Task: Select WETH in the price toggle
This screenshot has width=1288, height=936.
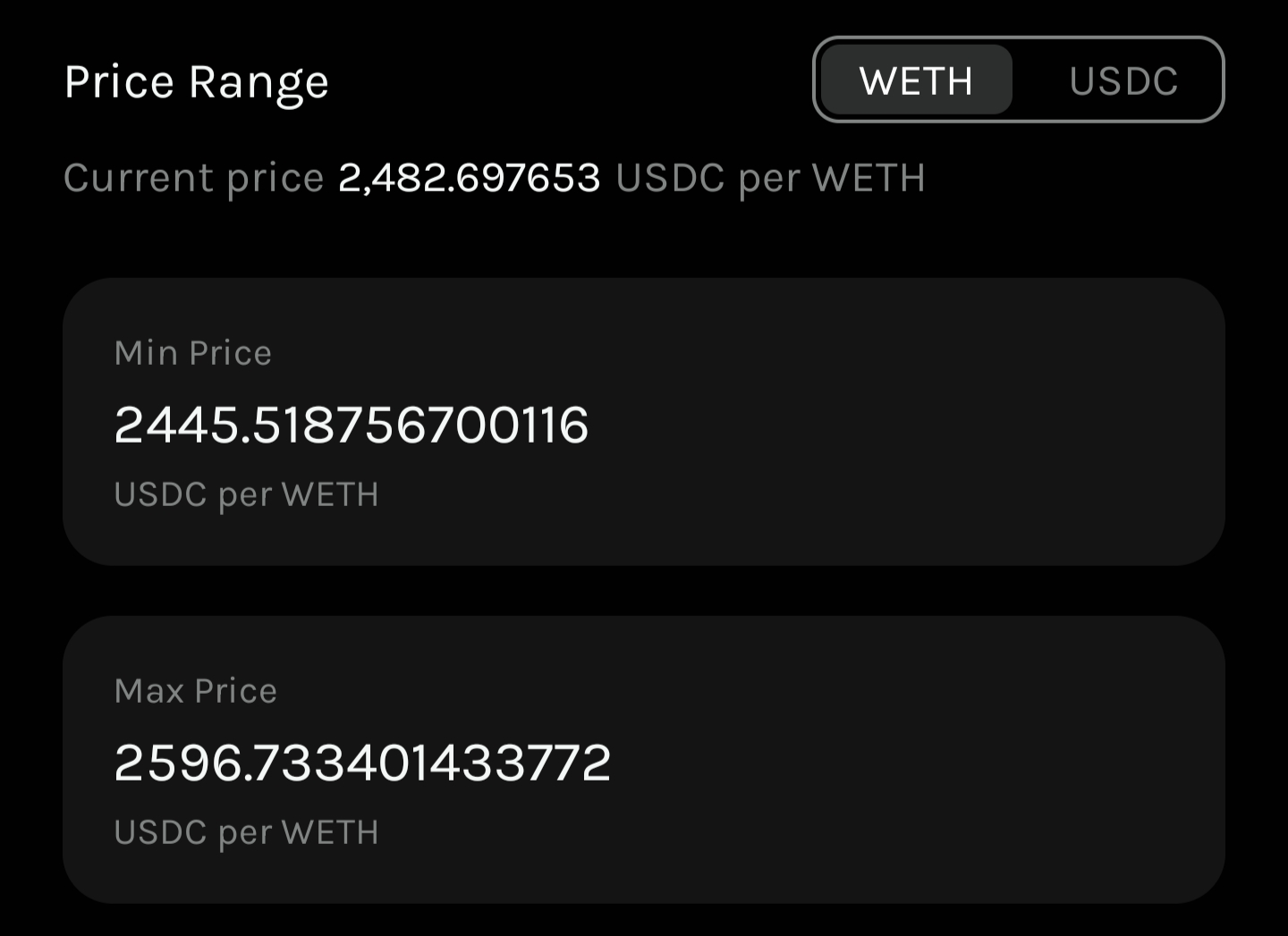Action: (x=916, y=80)
